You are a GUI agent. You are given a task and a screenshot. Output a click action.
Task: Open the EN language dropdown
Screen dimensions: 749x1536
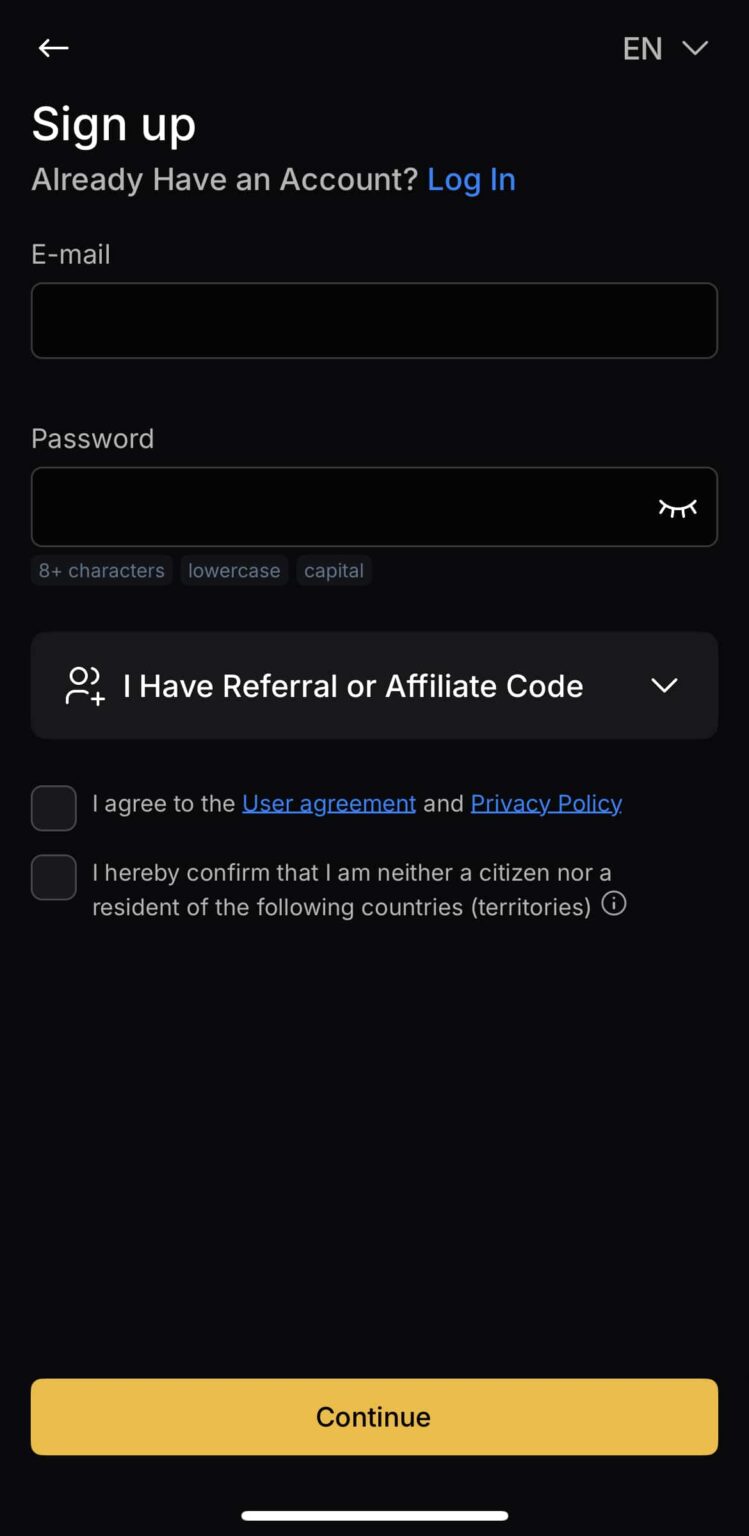[665, 49]
